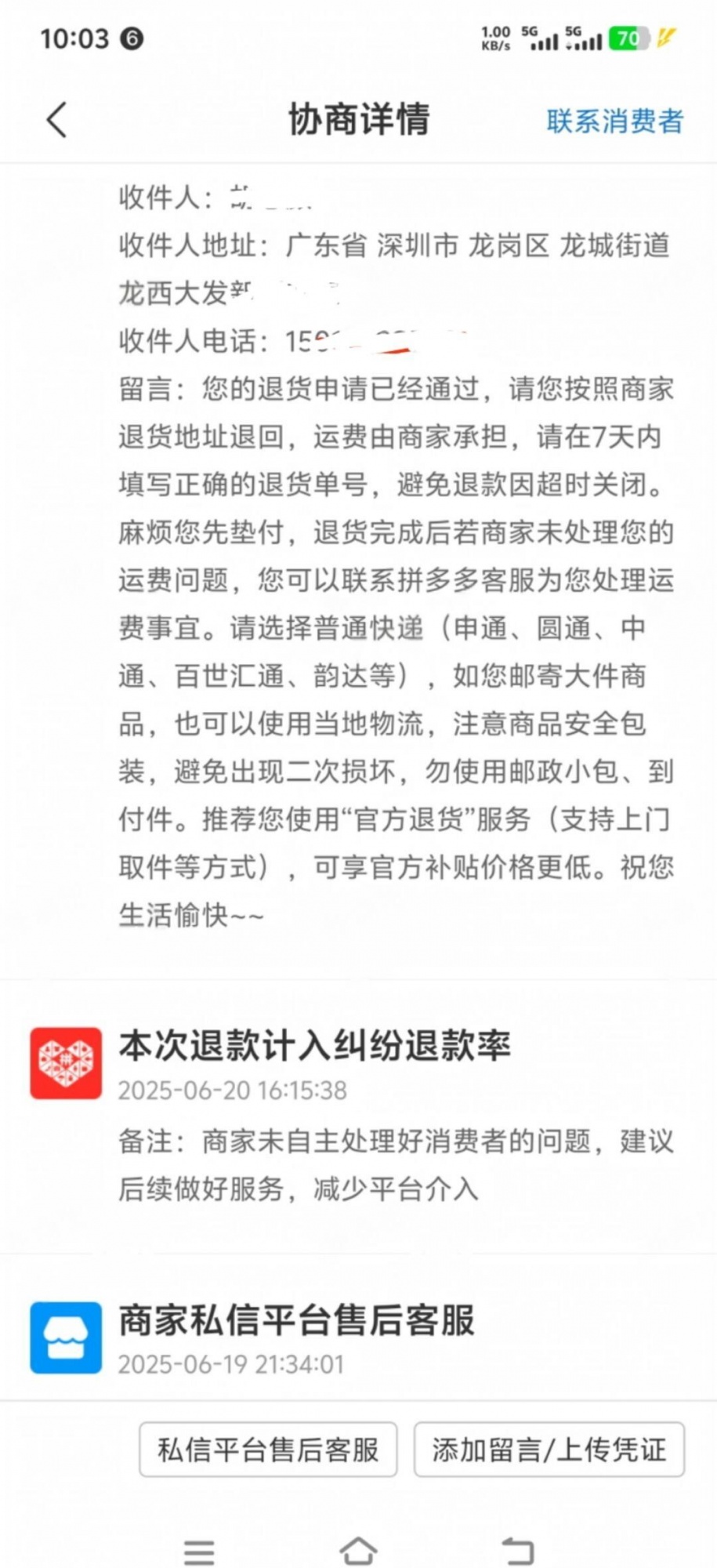Go back from 协商详情 page
Viewport: 717px width, 1568px height.
tap(56, 120)
